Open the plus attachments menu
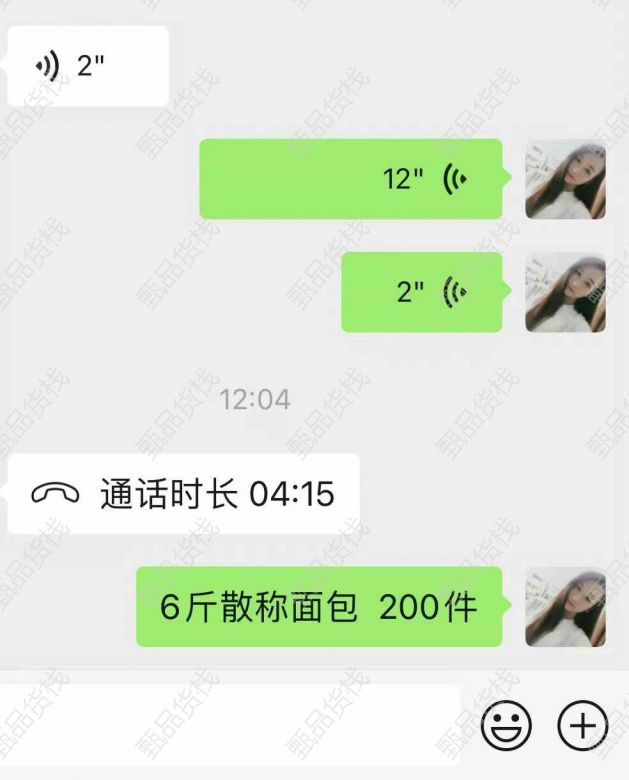Screen dimensions: 629x780 click(x=582, y=724)
